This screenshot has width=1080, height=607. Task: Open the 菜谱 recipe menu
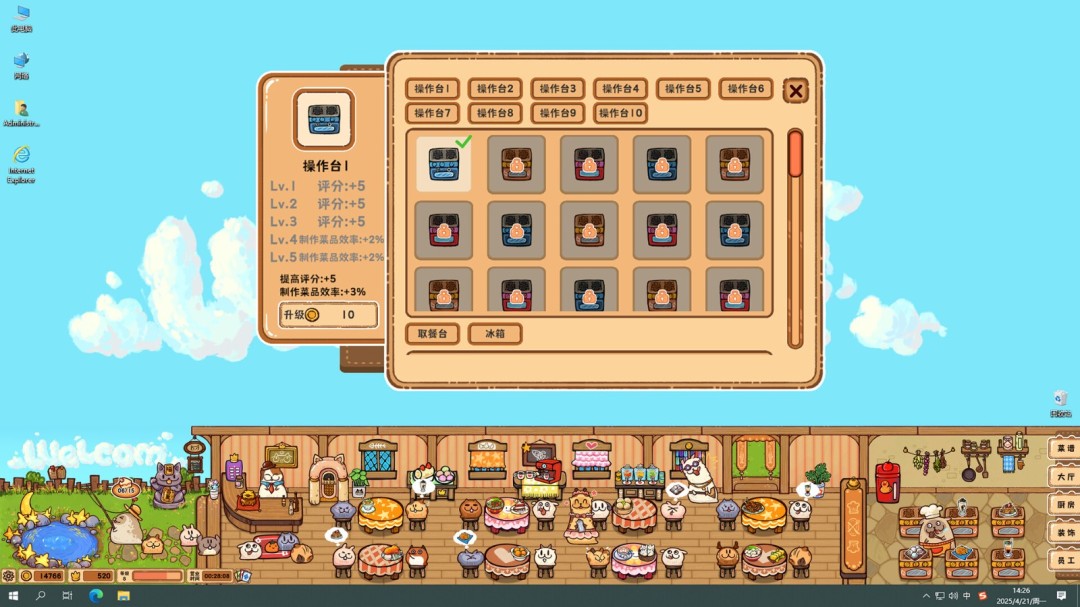[1063, 448]
